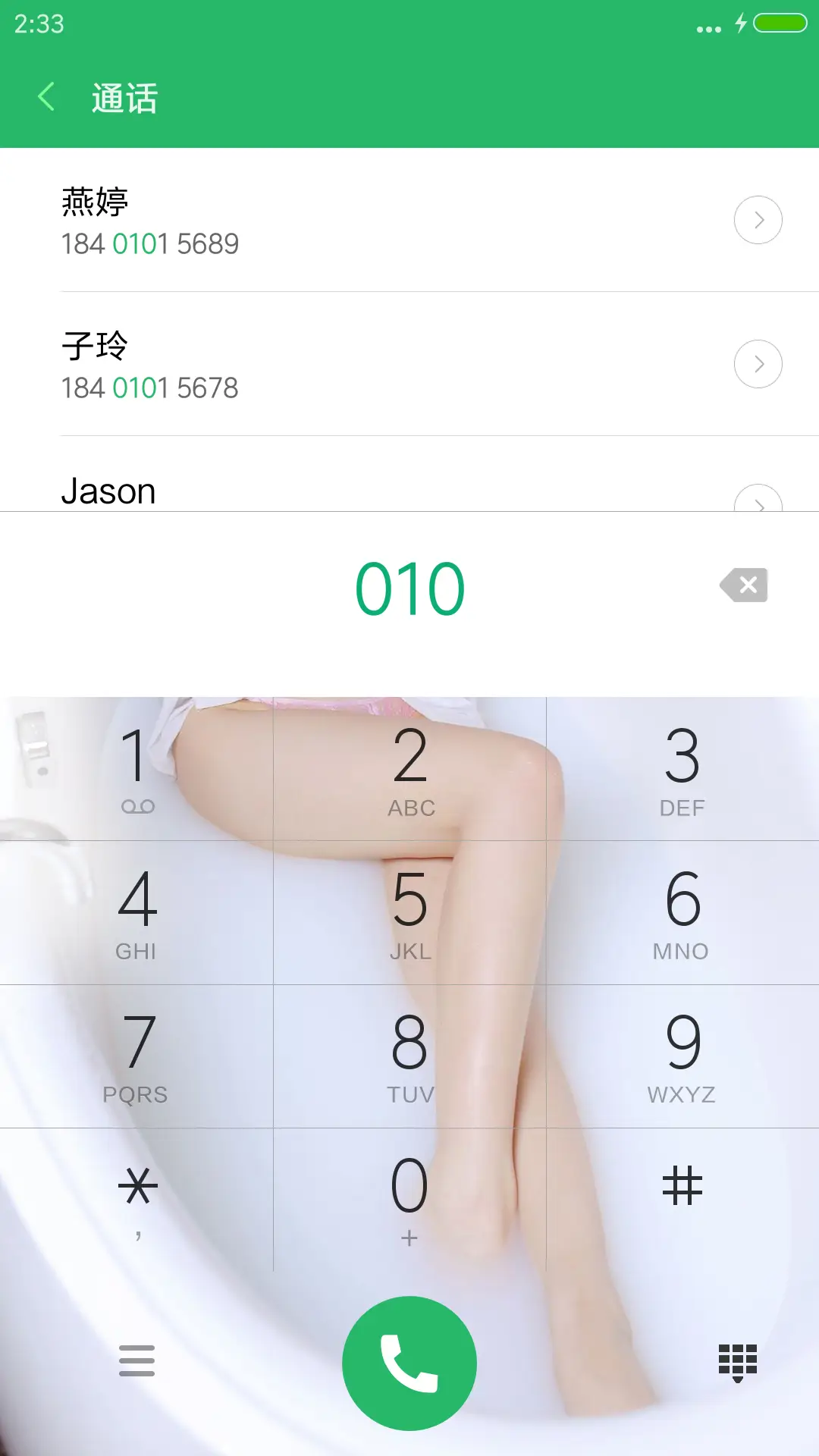Hide the dial pad
This screenshot has width=819, height=1456.
pyautogui.click(x=737, y=1363)
